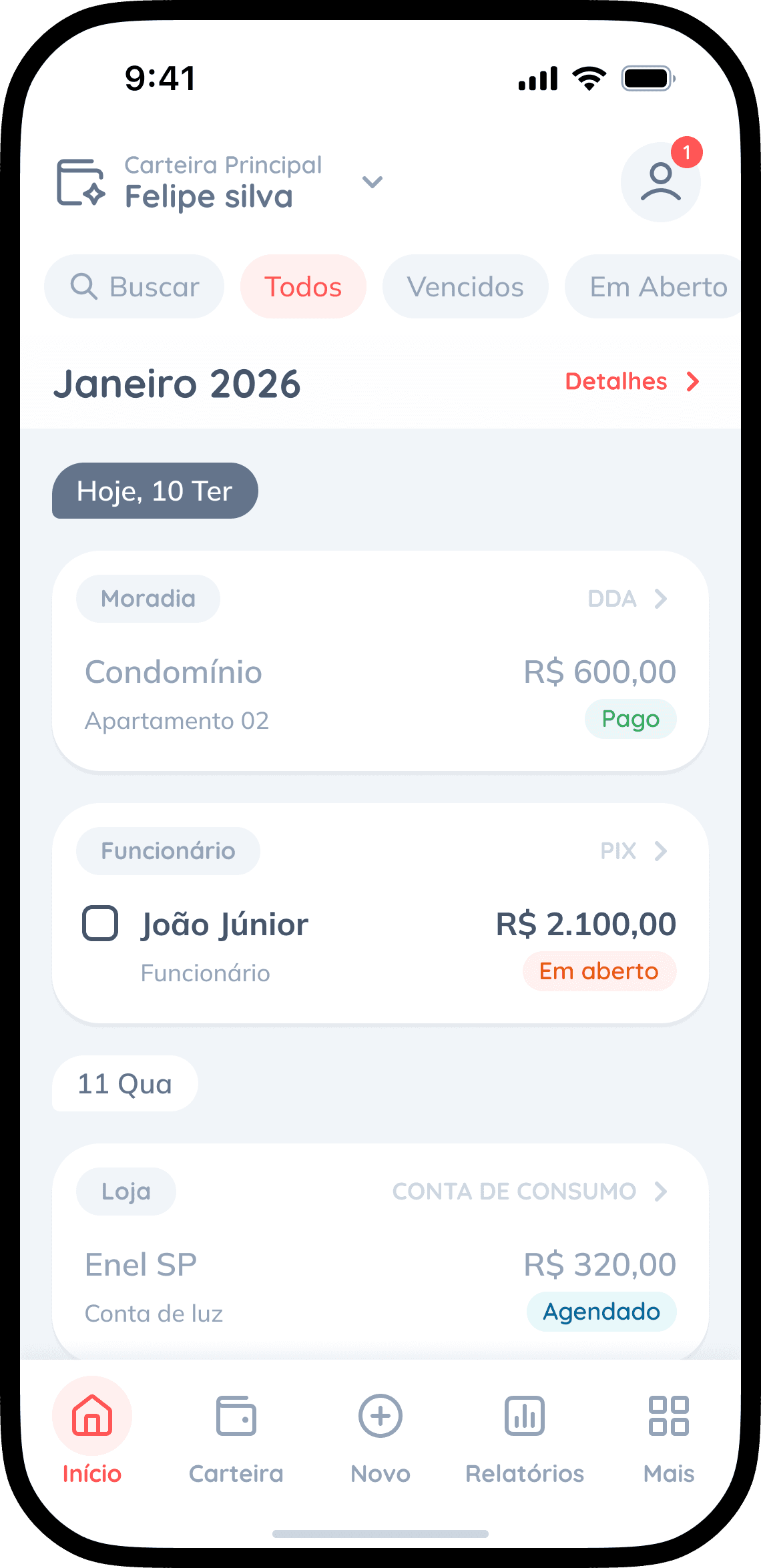Open the Mais menu tab
Screen dimensions: 761x1568
(669, 1428)
